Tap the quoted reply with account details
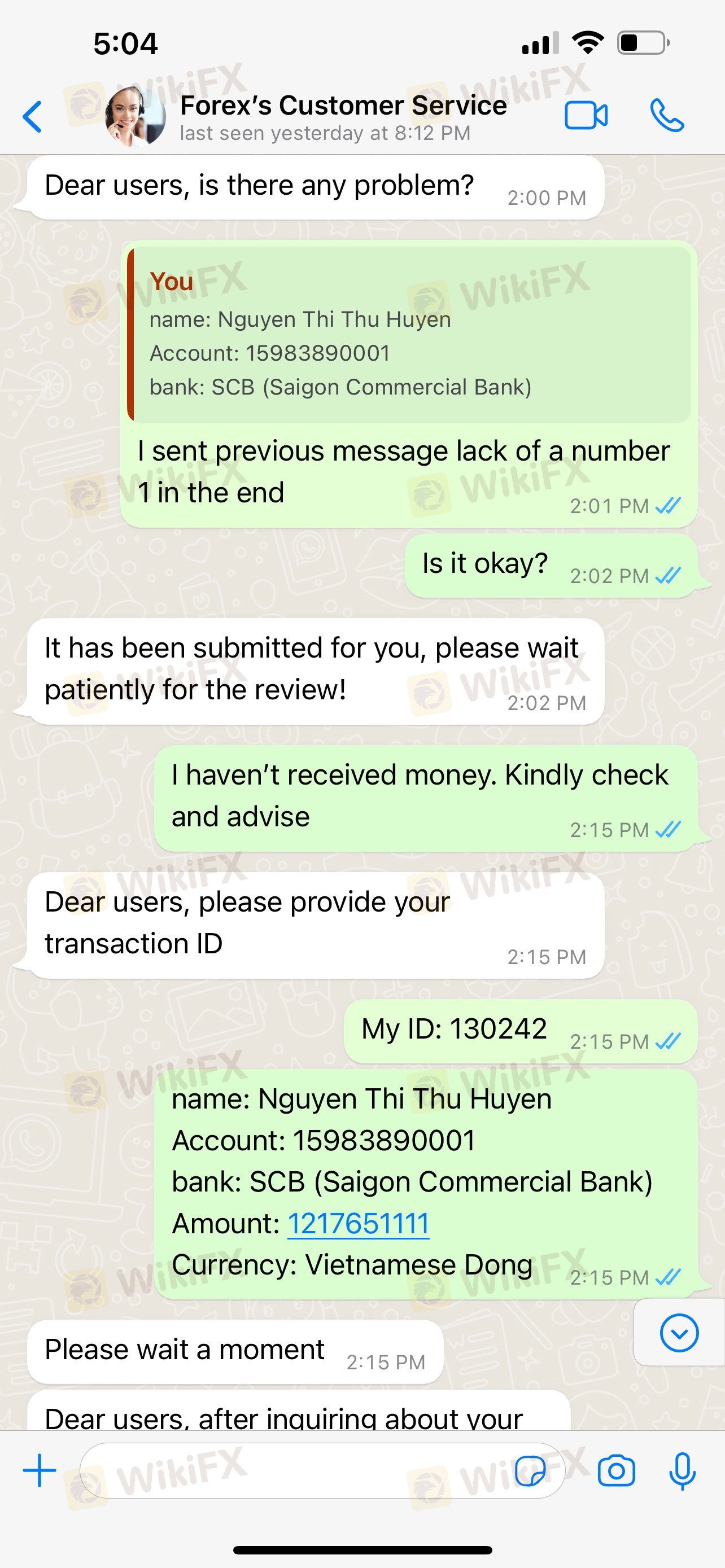Screen dimensions: 725x1568 pyautogui.click(x=408, y=335)
